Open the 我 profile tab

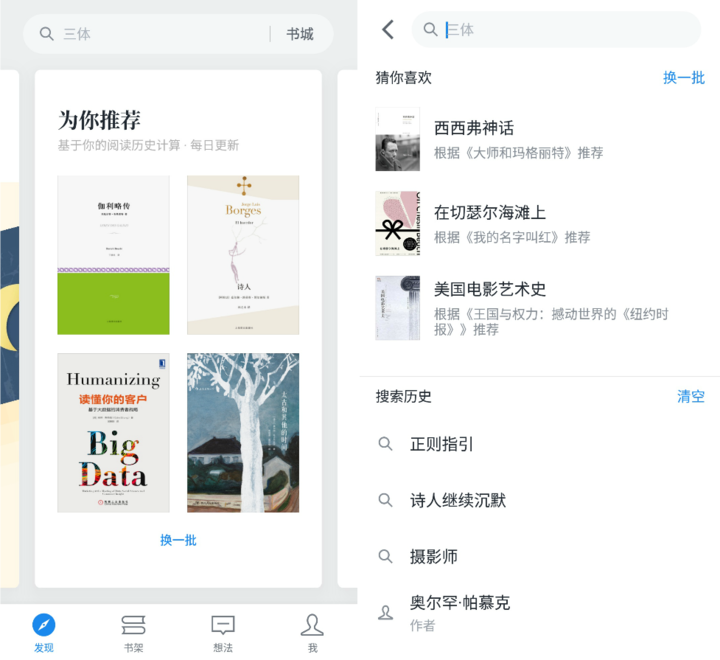point(312,633)
